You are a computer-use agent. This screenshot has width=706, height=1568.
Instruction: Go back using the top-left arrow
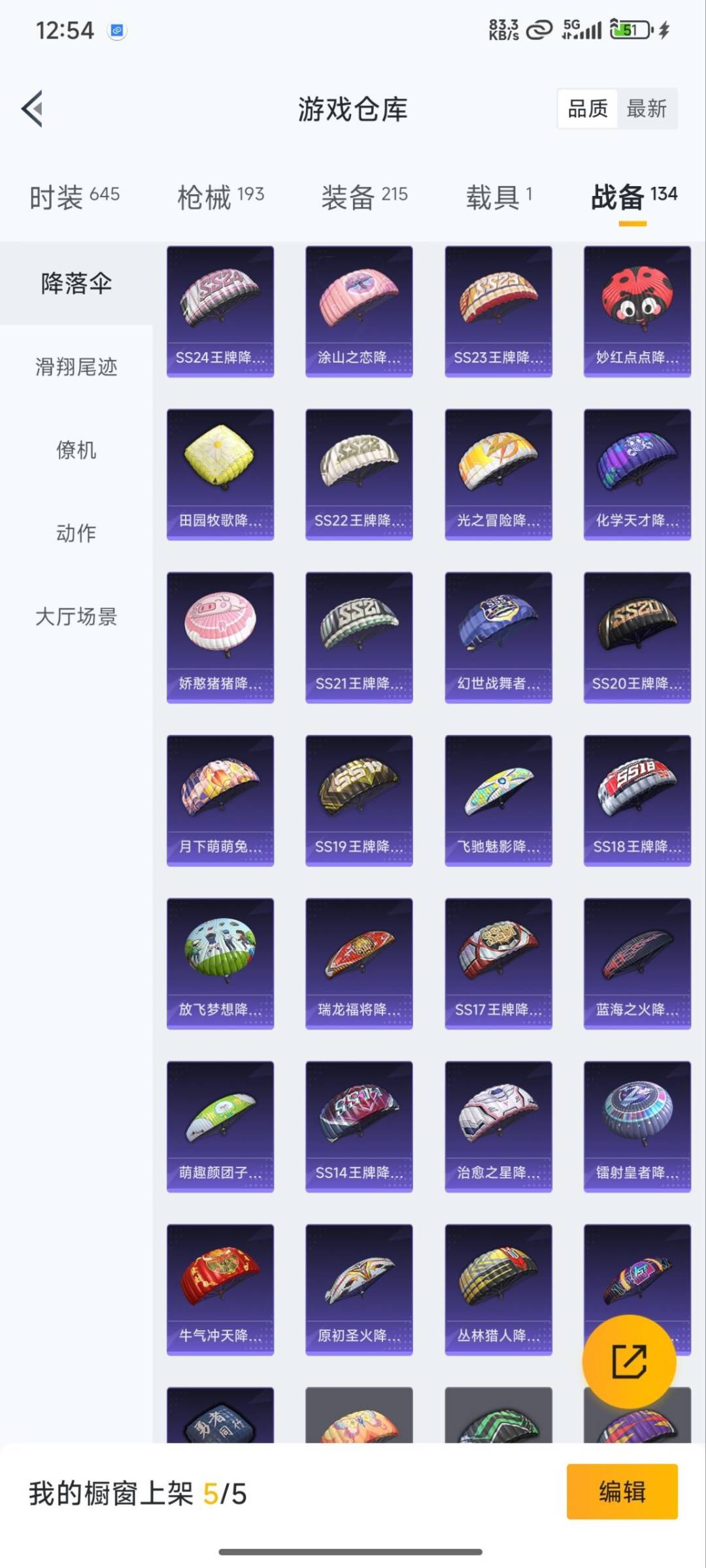(33, 108)
